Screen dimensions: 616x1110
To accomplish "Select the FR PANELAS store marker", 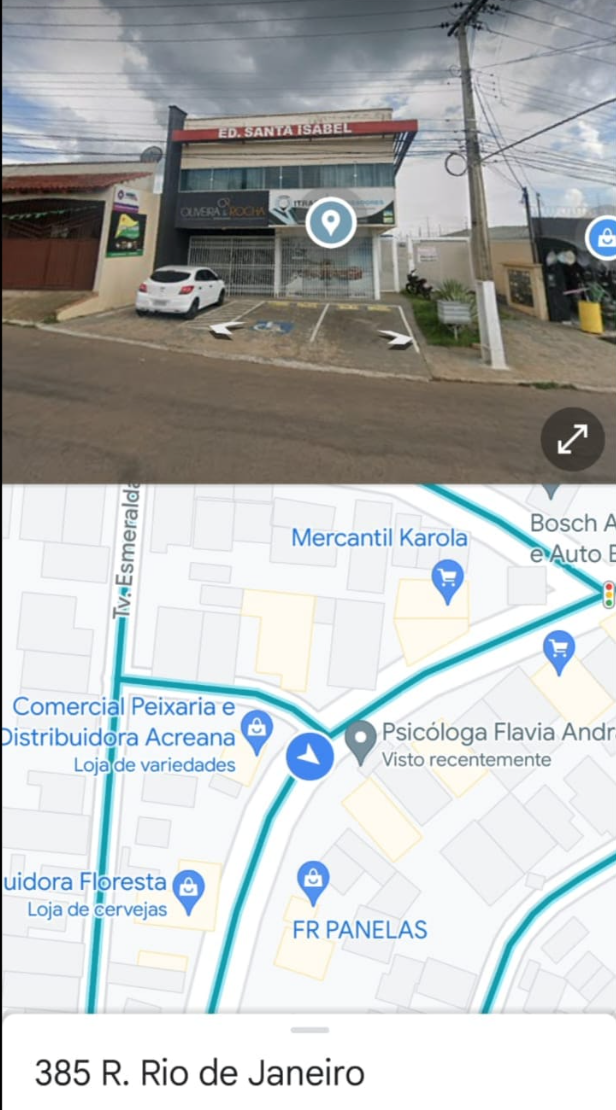I will tap(313, 882).
